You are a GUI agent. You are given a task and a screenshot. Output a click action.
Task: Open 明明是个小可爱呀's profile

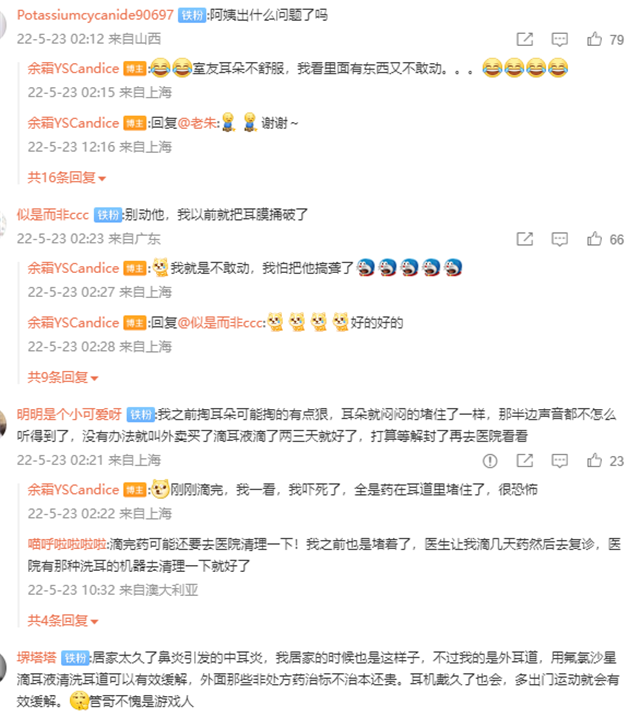(69, 414)
